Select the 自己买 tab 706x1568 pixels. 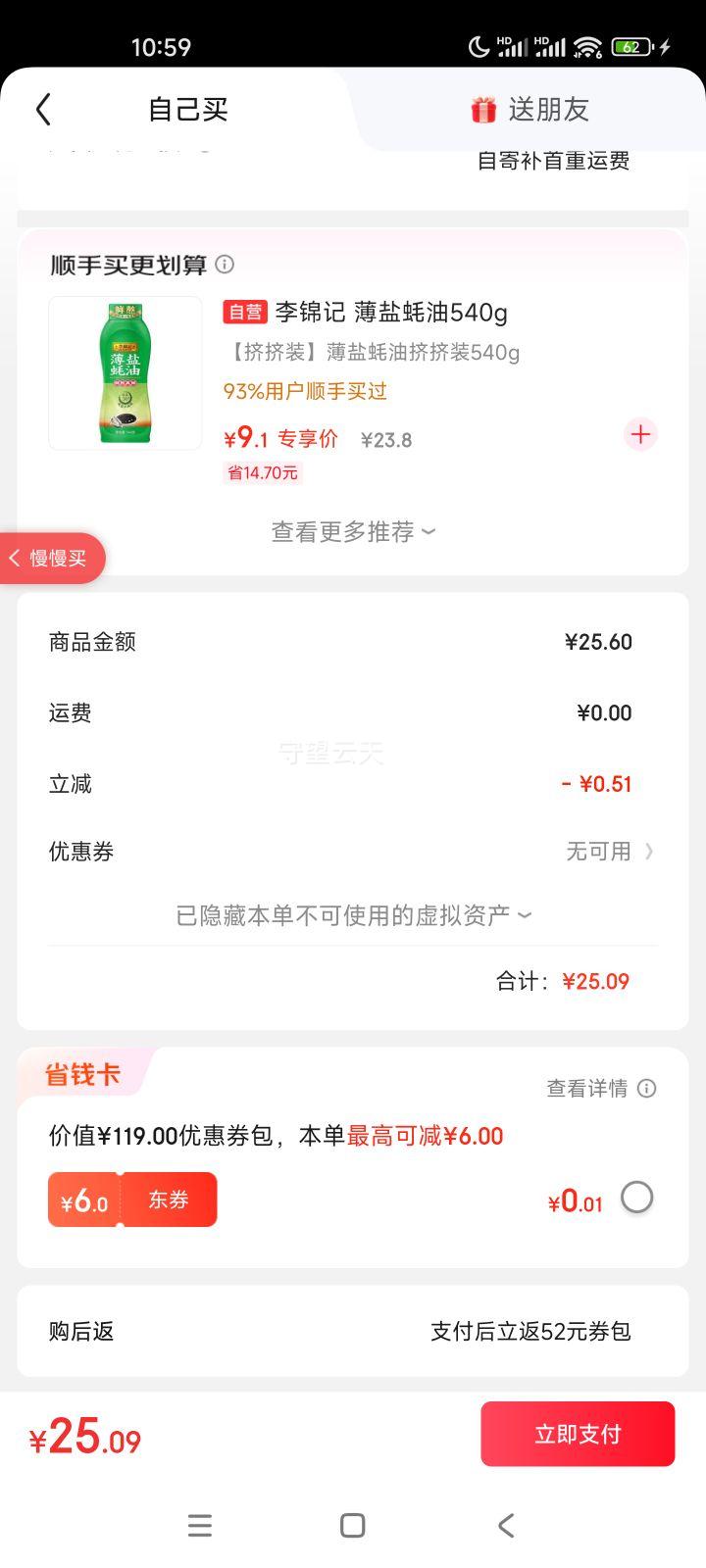[x=187, y=110]
